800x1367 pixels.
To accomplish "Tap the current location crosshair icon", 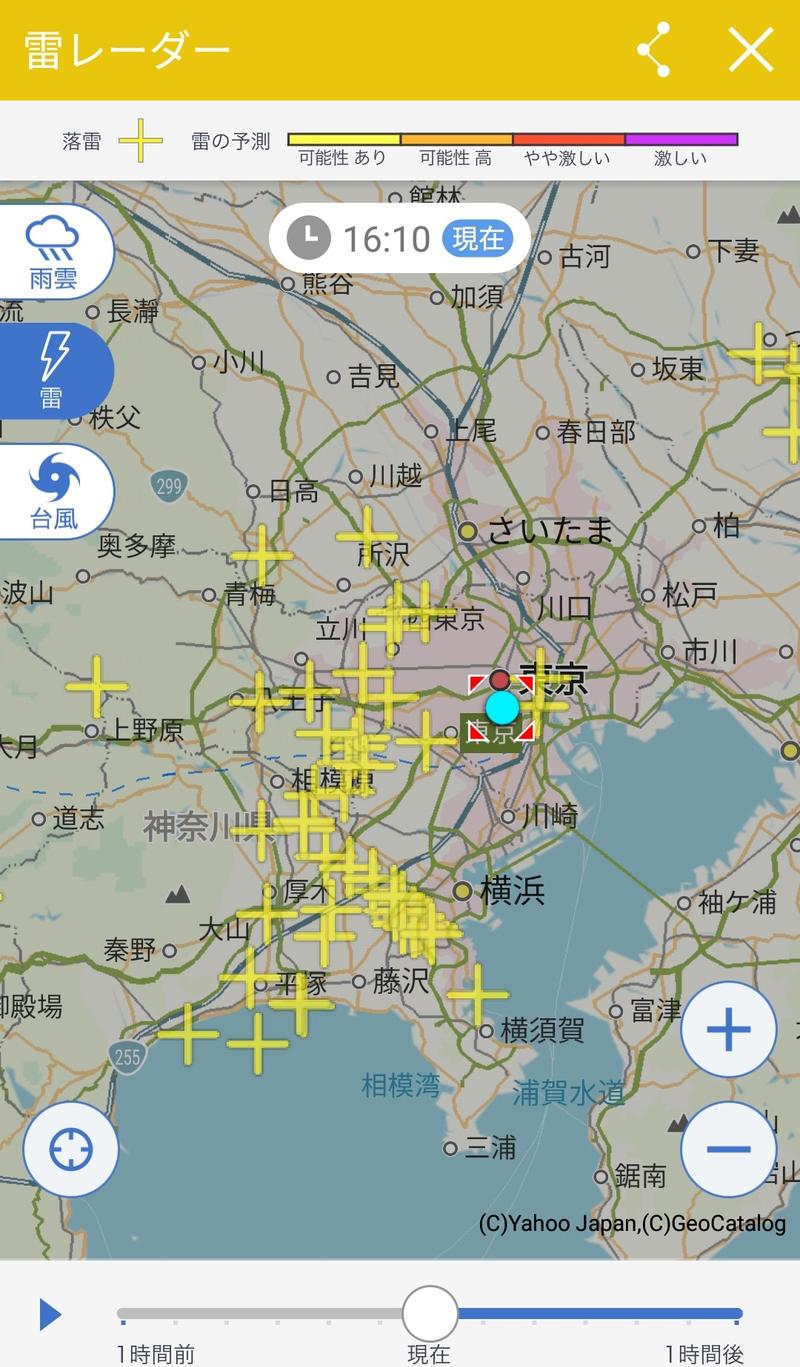I will (70, 1148).
